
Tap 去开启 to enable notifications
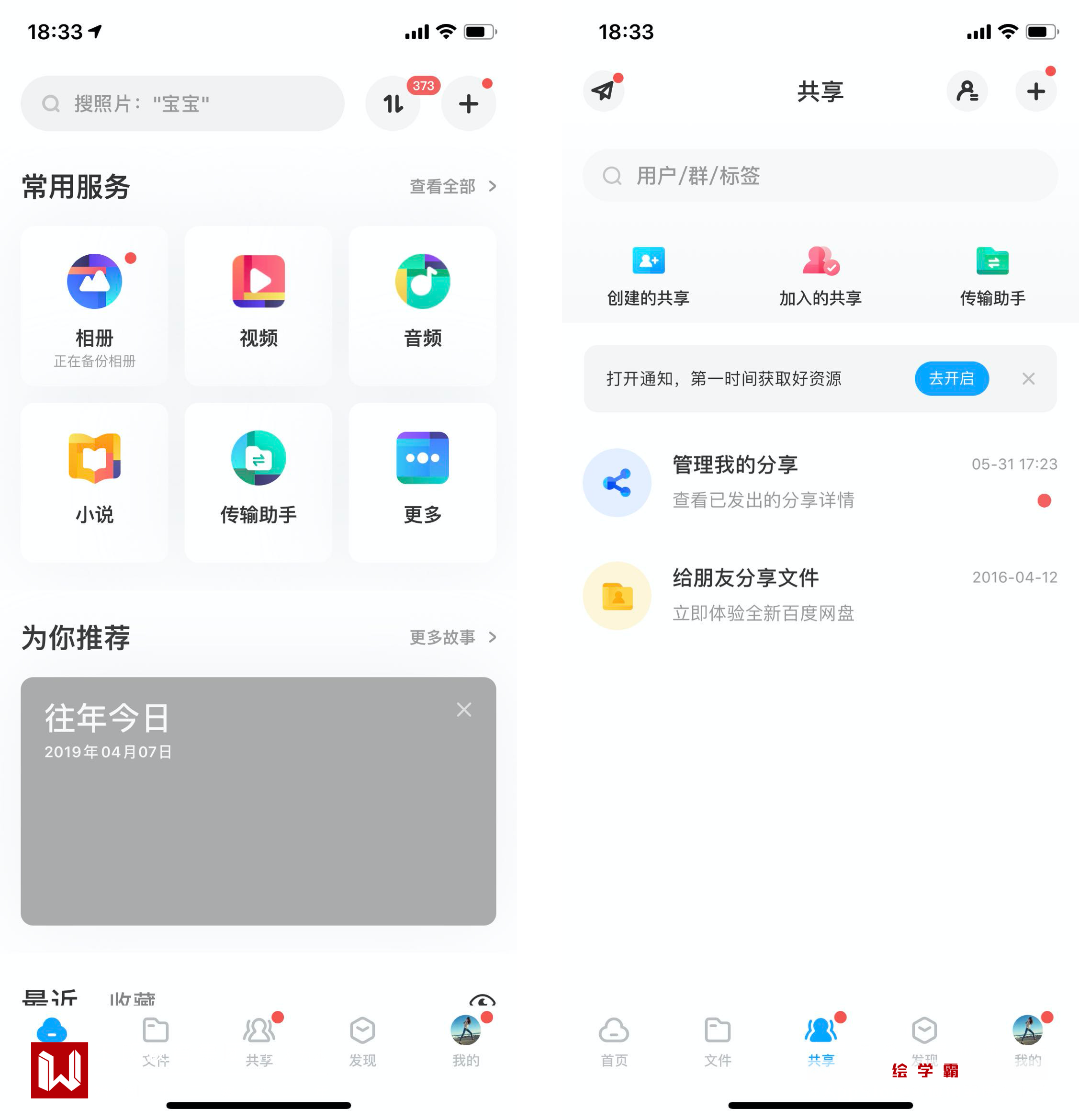click(951, 378)
